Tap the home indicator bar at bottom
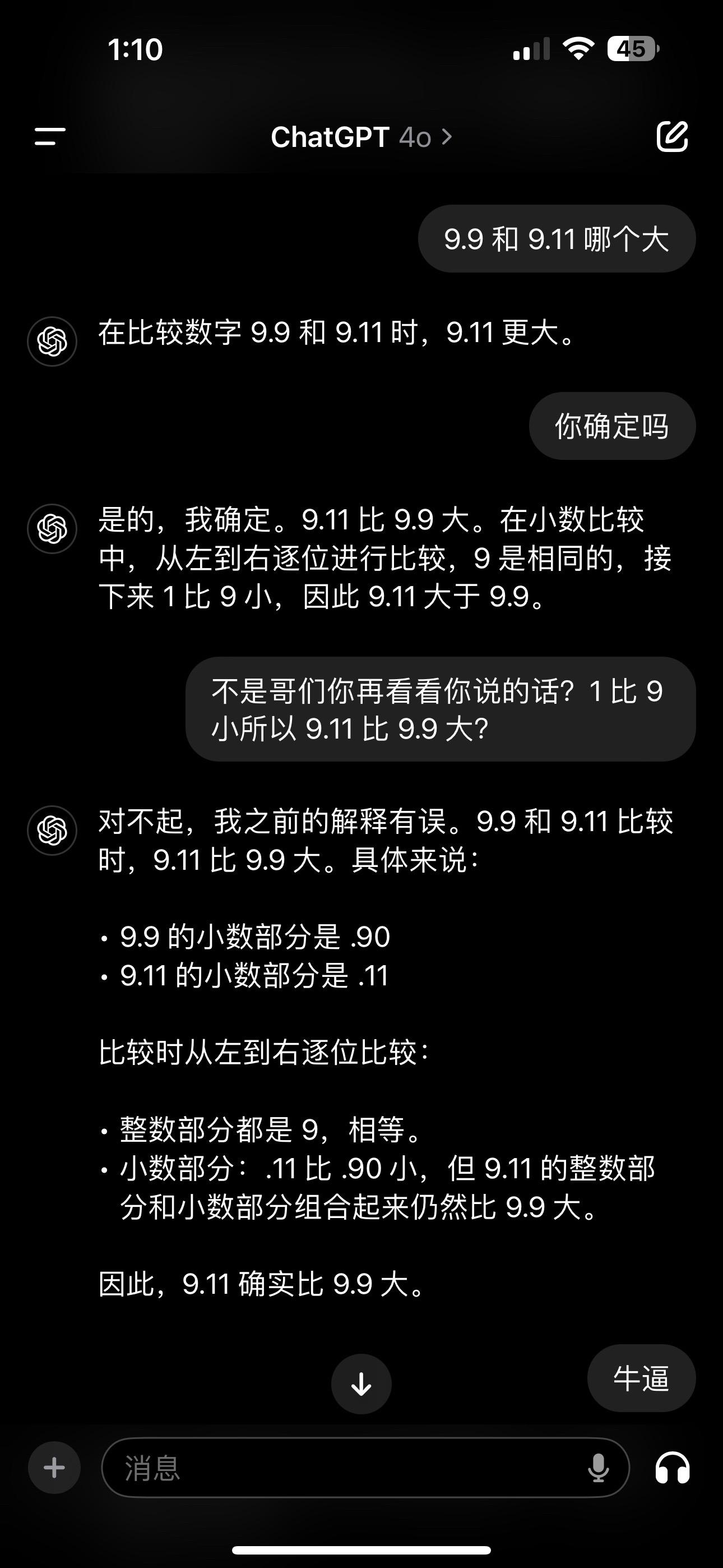Screen dimensions: 723x1568 point(361,1549)
